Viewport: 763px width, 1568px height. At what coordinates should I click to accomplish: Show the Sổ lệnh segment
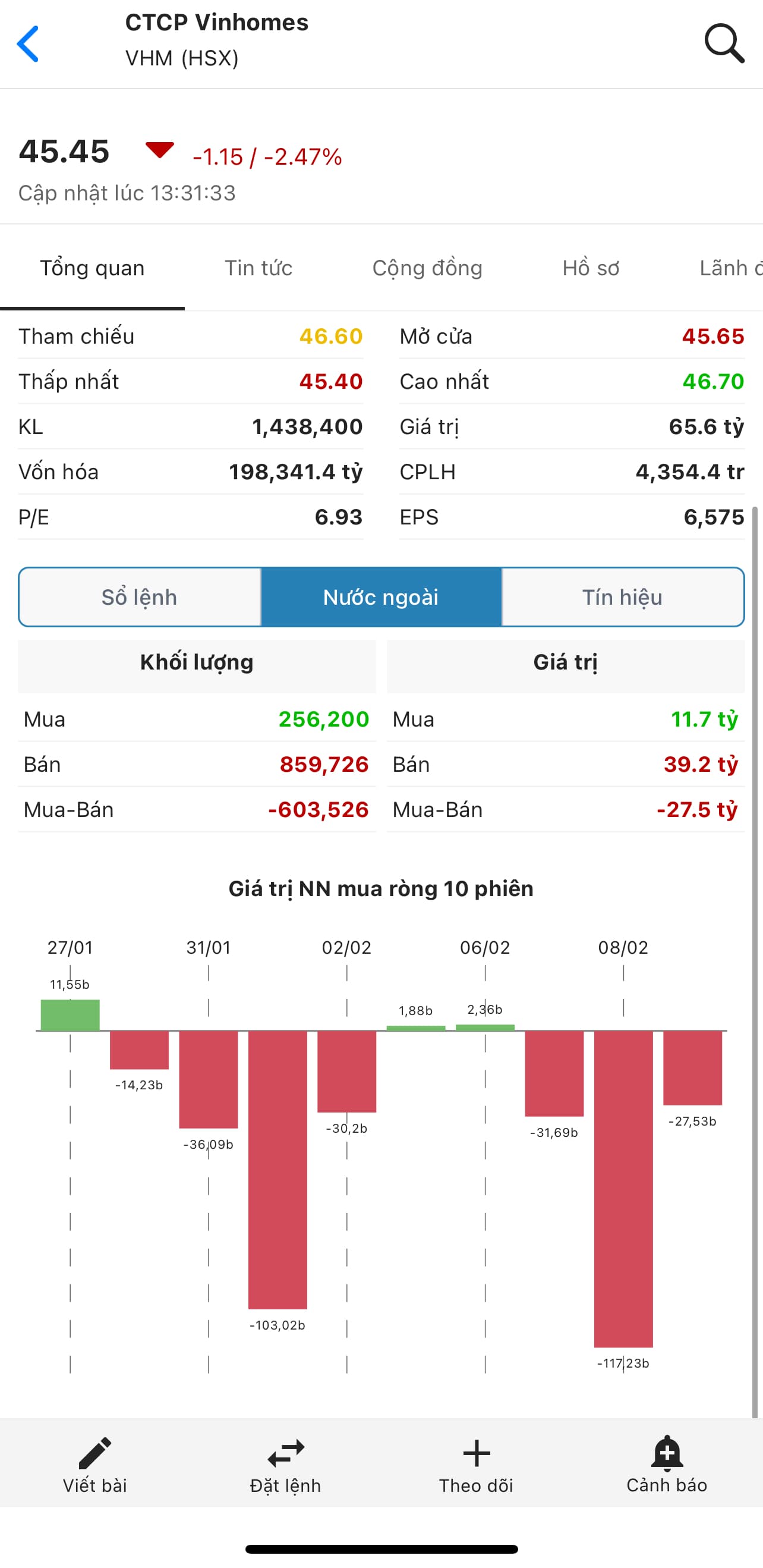(x=139, y=597)
